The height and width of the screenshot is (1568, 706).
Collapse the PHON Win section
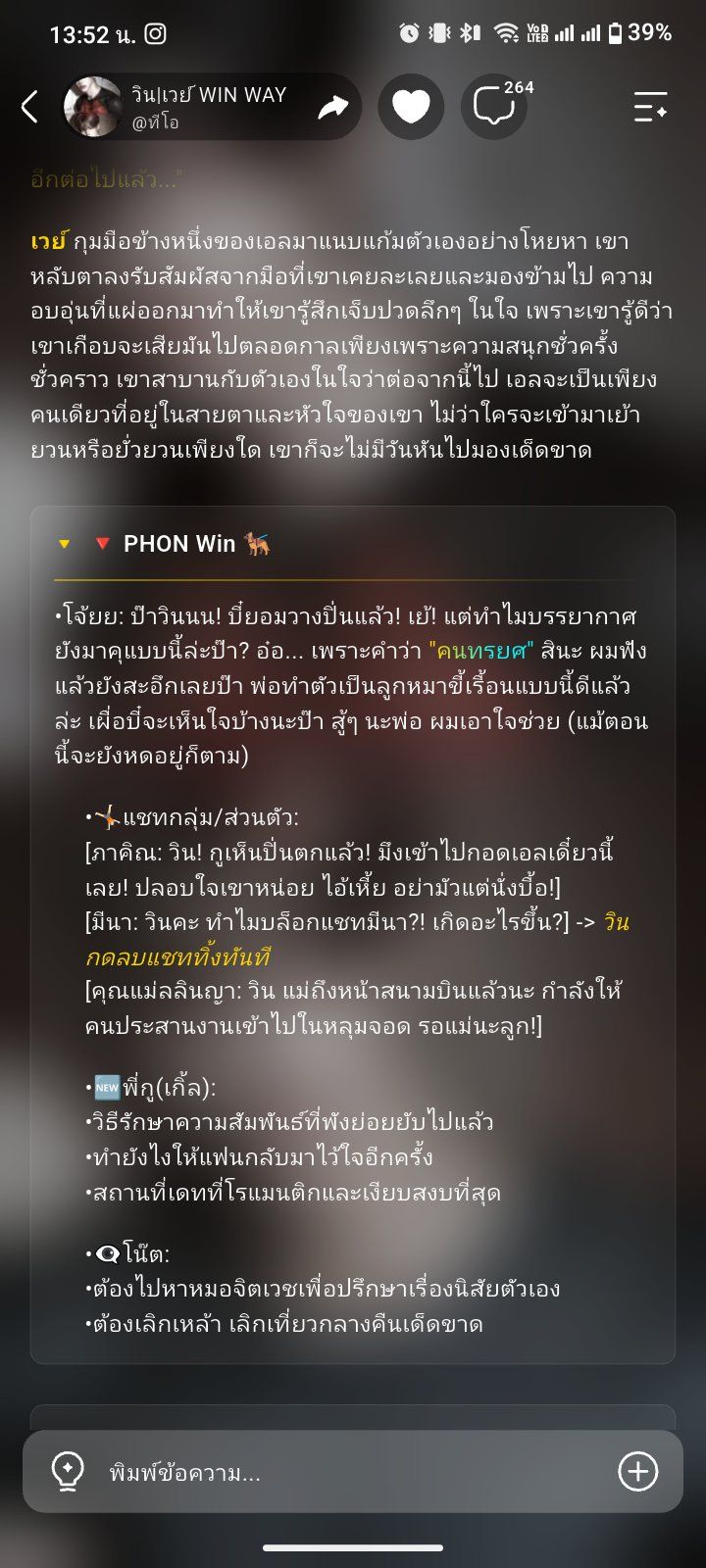(65, 544)
